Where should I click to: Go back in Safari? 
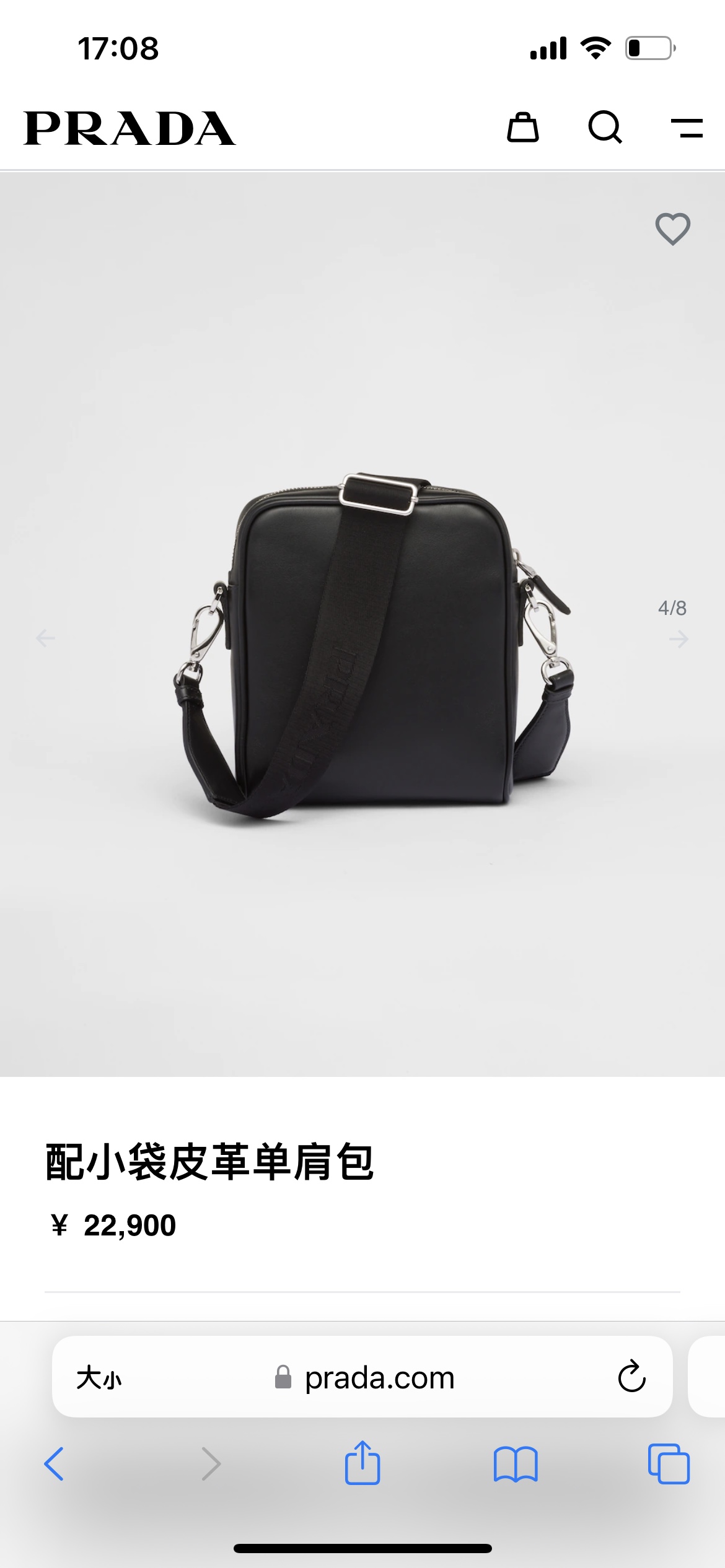pos(54,1464)
